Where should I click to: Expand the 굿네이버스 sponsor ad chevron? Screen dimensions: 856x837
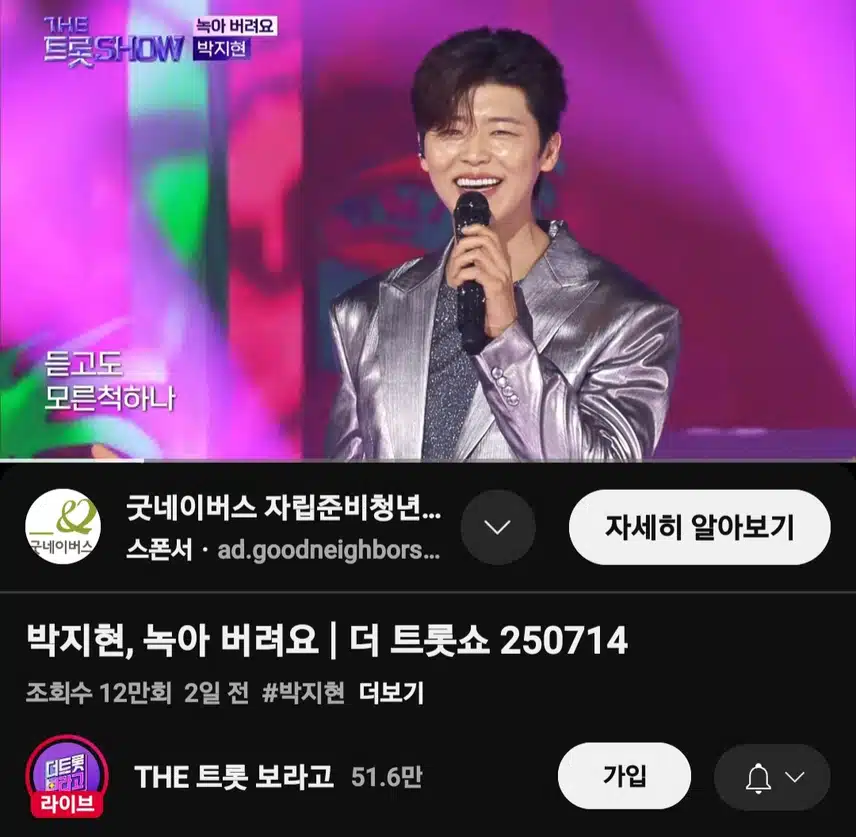[497, 527]
